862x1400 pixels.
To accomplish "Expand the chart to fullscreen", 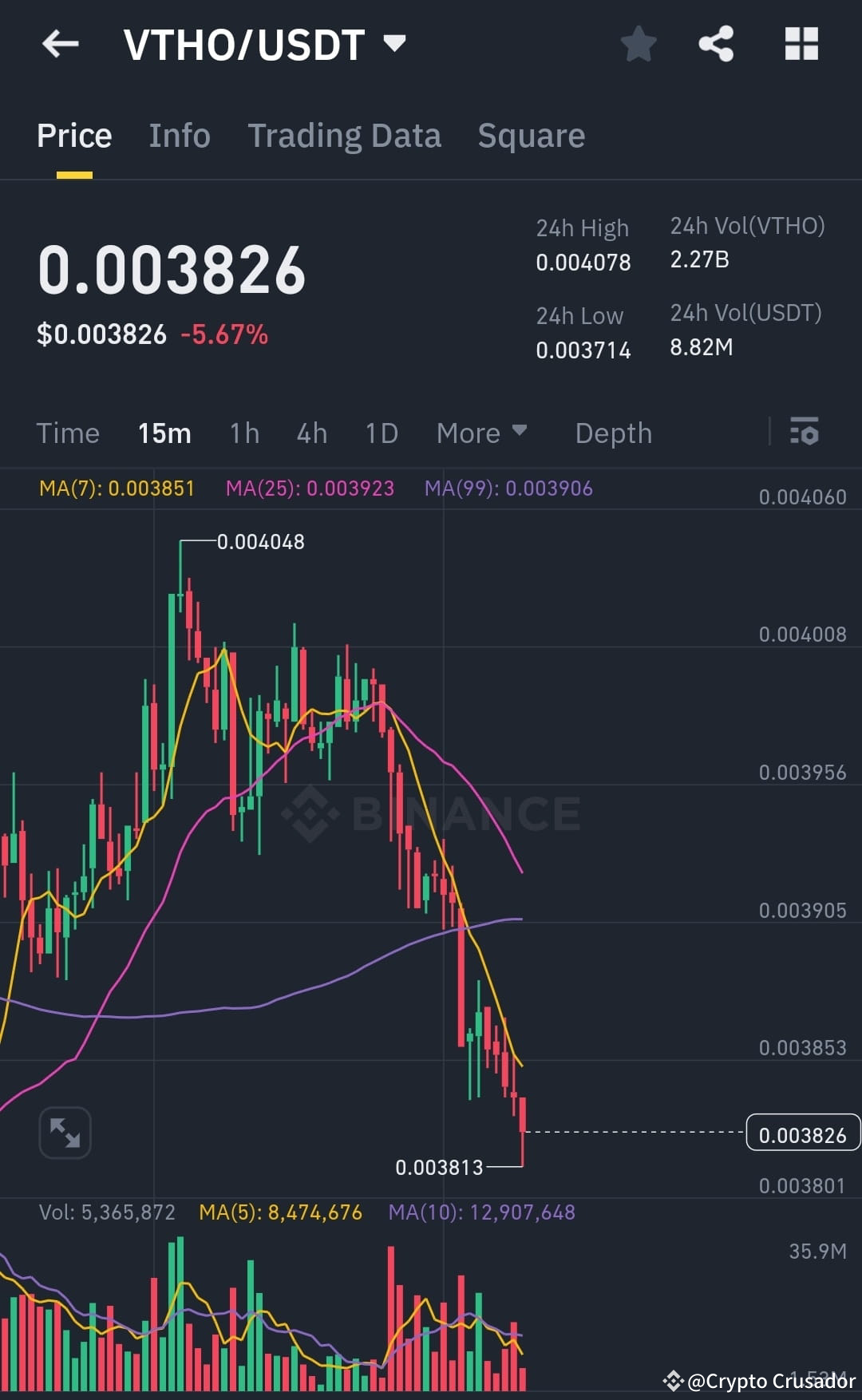I will coord(65,1133).
